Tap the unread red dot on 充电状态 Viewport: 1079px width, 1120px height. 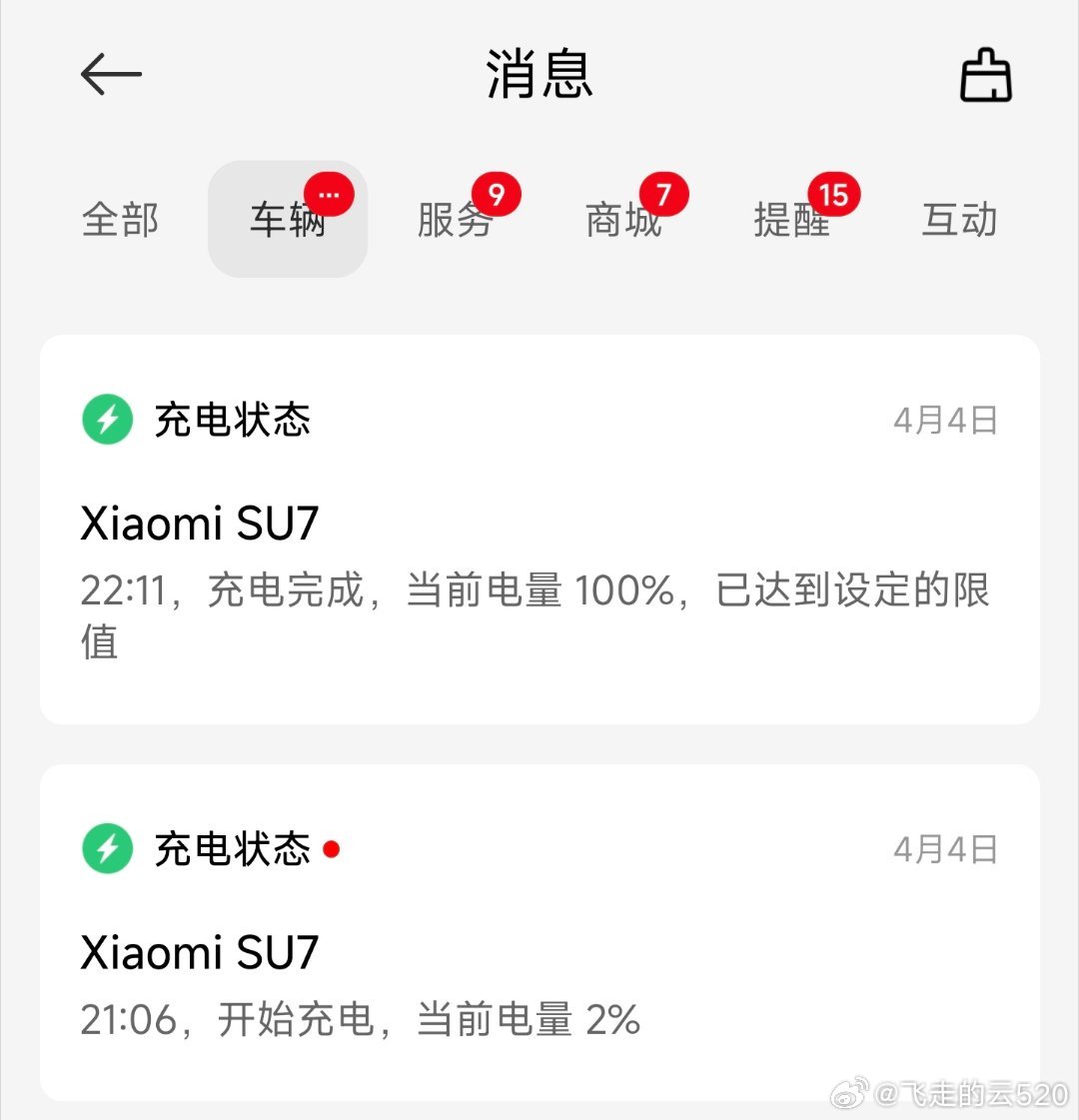click(333, 848)
